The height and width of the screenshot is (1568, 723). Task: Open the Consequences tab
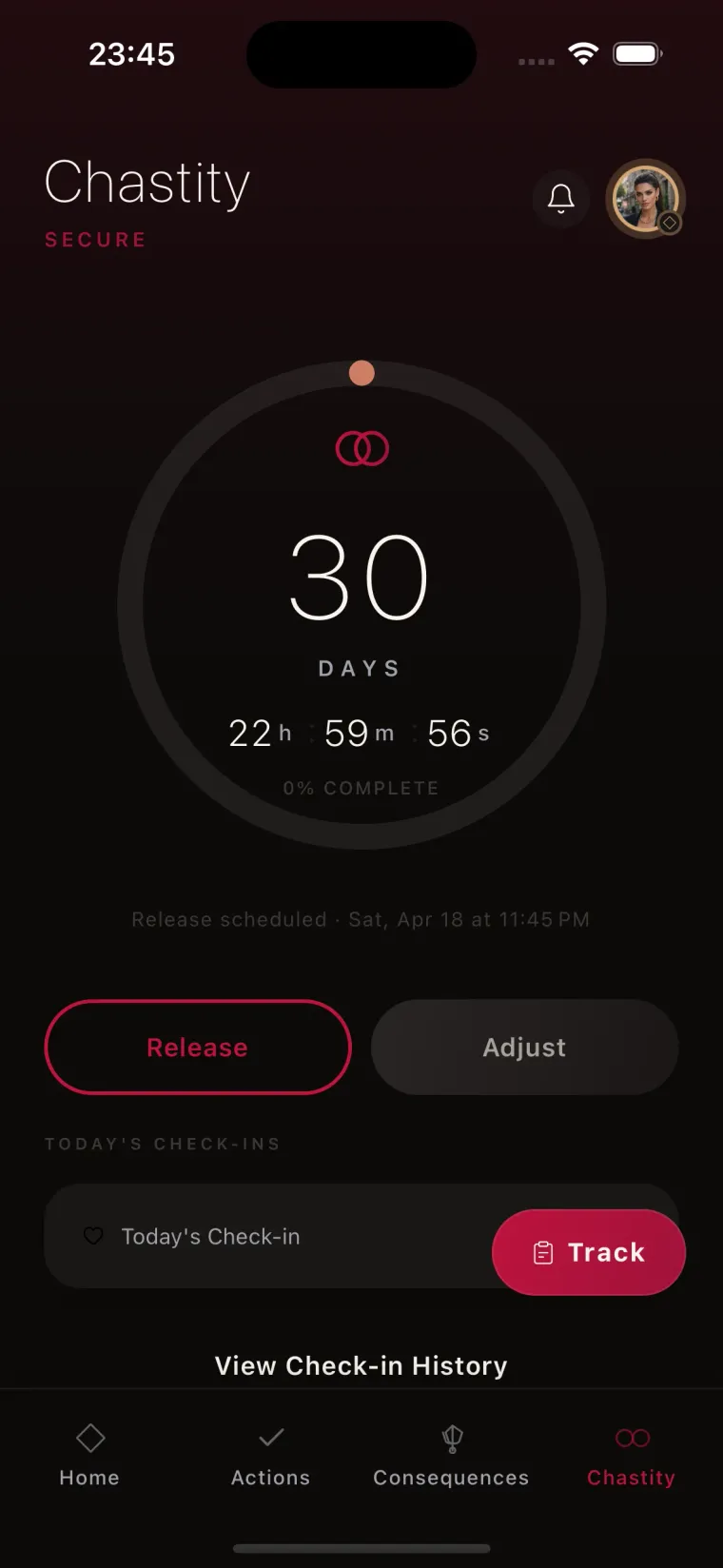pos(451,1454)
